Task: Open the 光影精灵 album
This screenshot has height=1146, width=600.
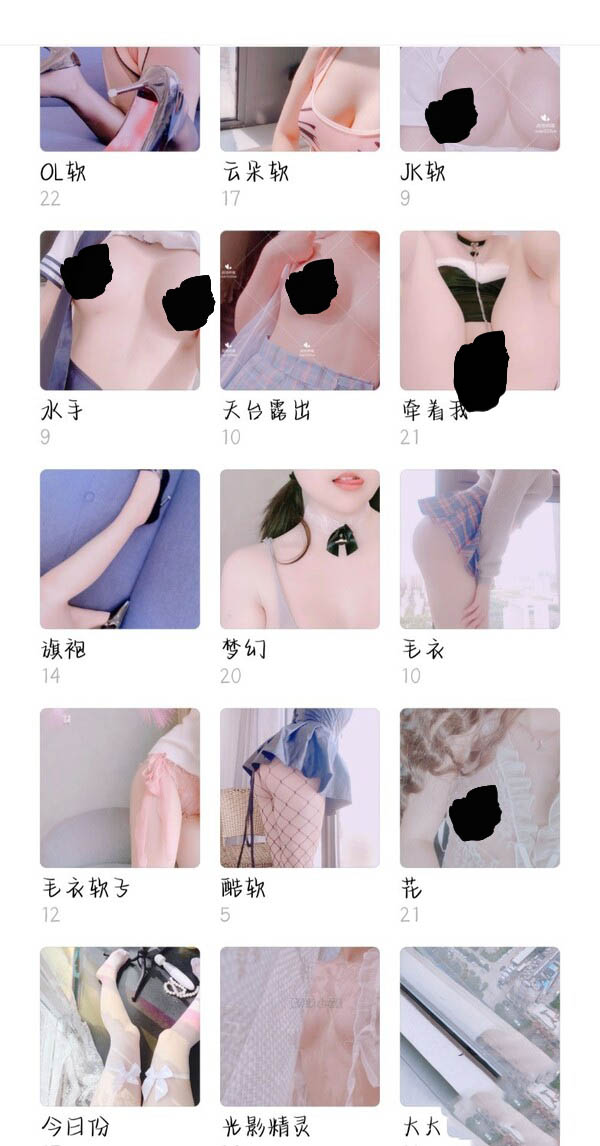Action: click(x=300, y=1026)
